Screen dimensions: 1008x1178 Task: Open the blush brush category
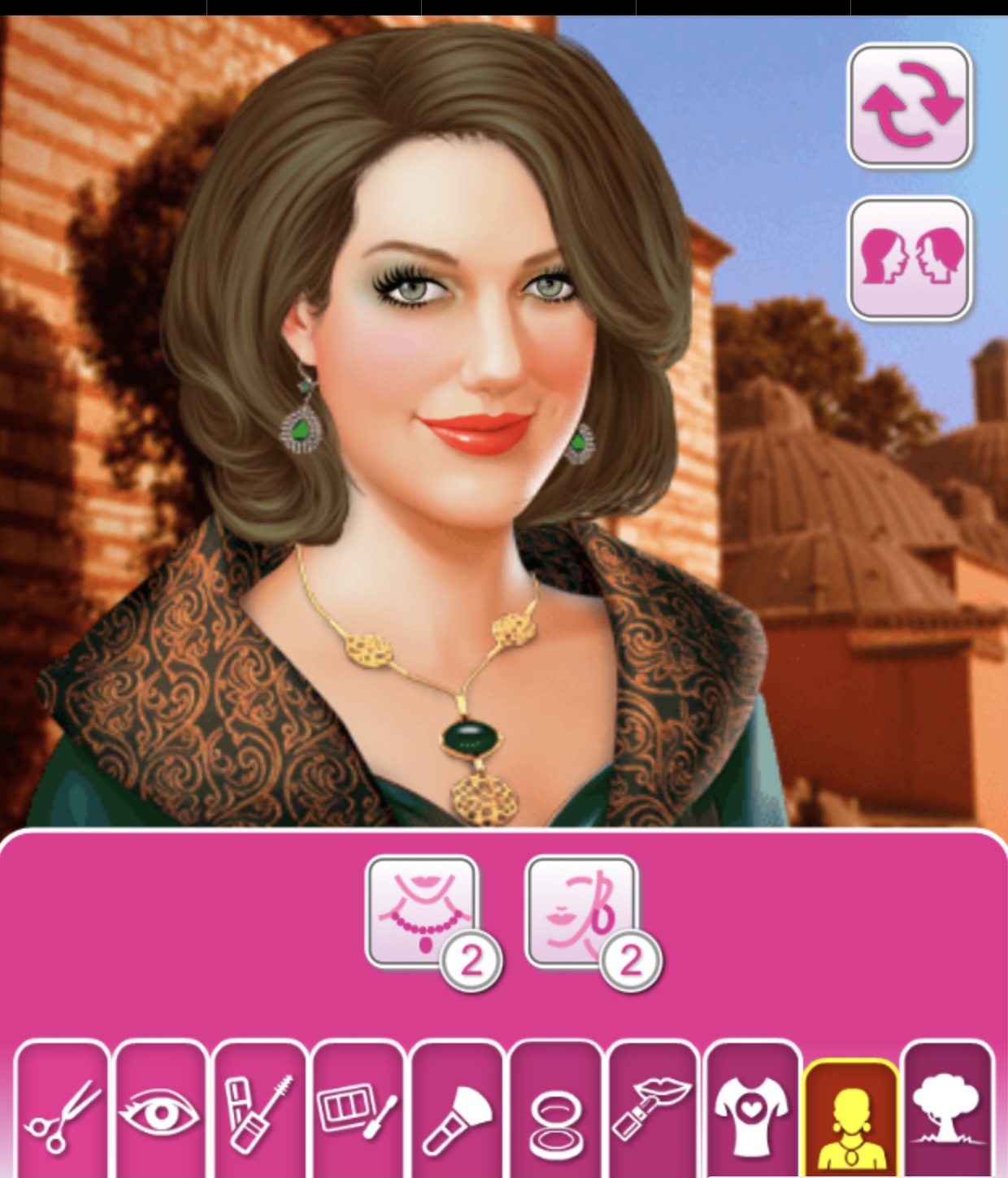click(458, 1110)
